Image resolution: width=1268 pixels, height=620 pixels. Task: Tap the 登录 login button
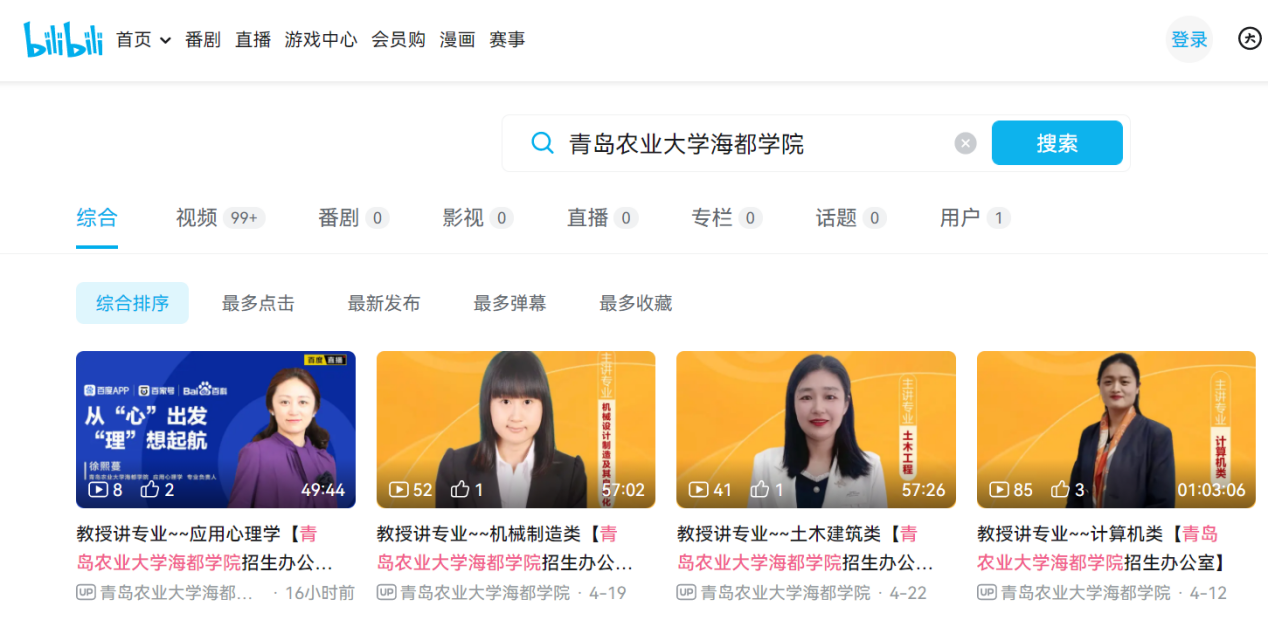click(1189, 40)
